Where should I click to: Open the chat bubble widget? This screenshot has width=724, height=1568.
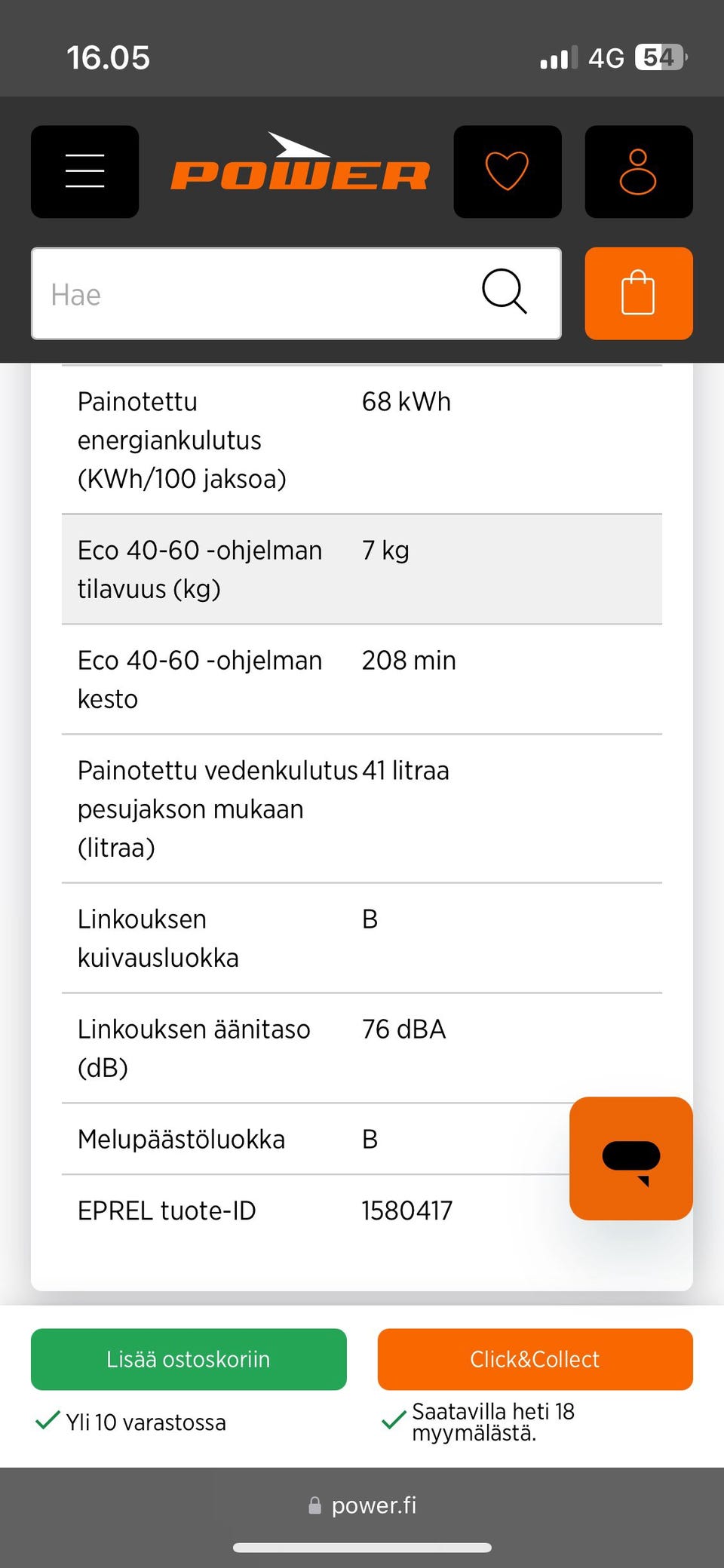tap(631, 1159)
